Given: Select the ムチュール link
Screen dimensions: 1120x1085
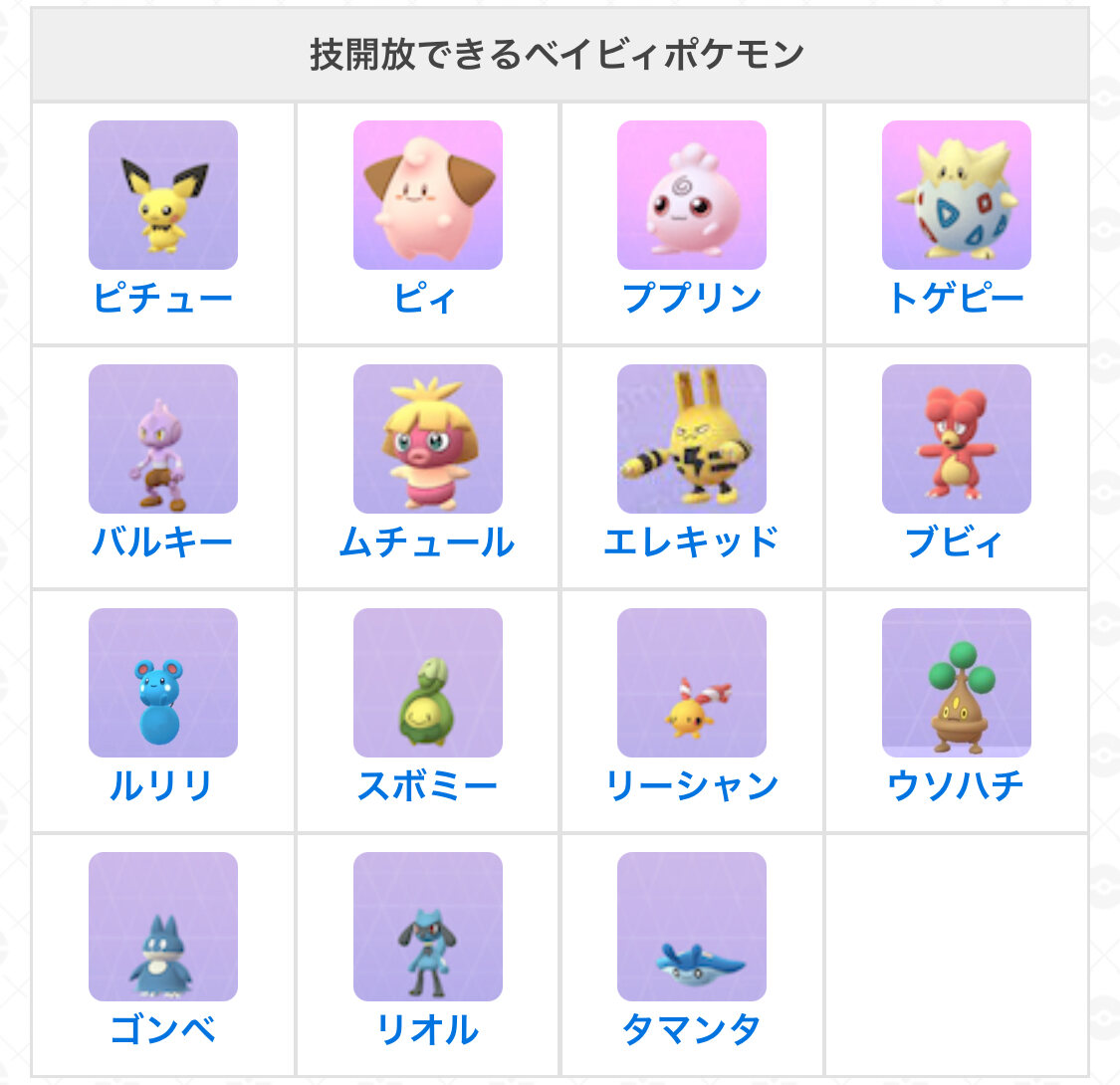Looking at the screenshot, I should coord(426,542).
